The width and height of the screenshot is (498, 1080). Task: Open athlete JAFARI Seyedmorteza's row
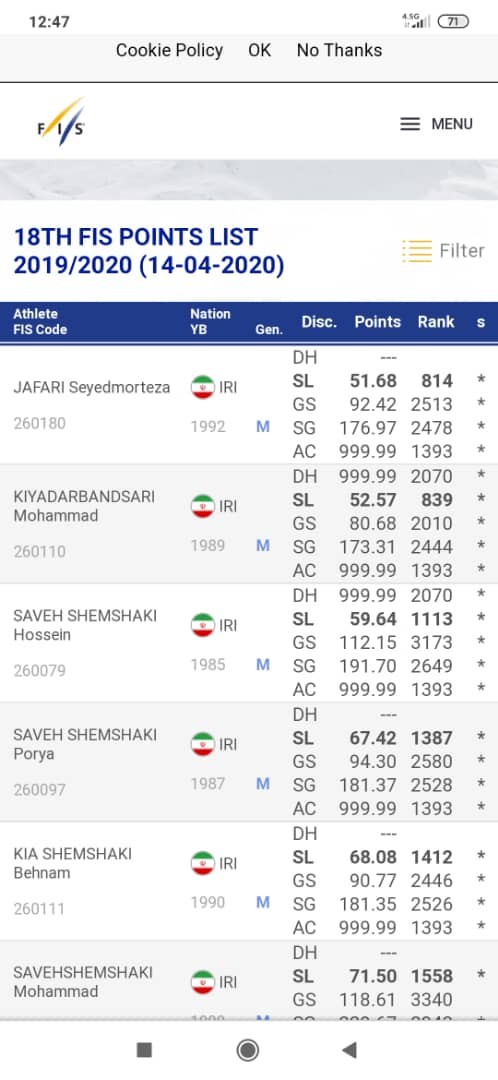point(249,404)
